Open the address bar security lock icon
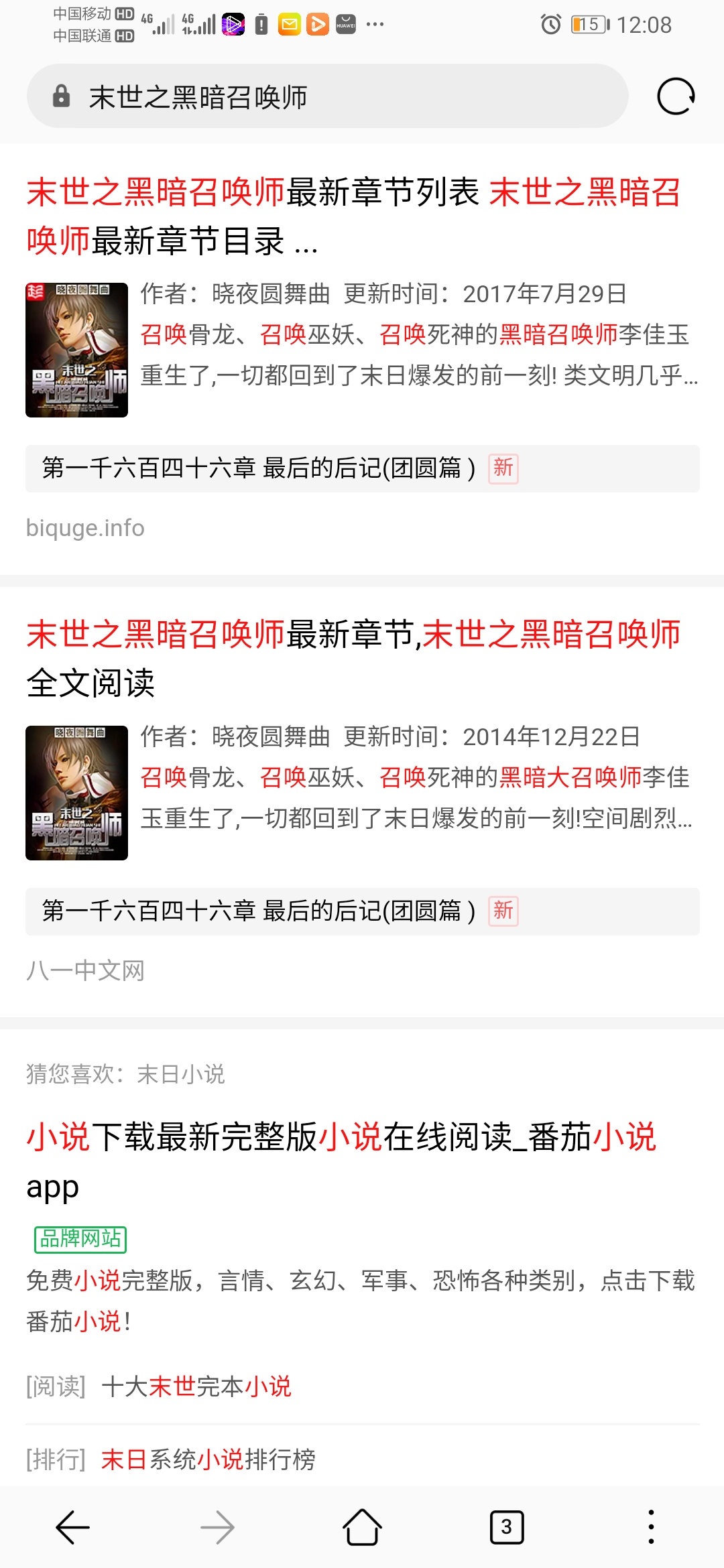The image size is (724, 1568). pyautogui.click(x=61, y=97)
